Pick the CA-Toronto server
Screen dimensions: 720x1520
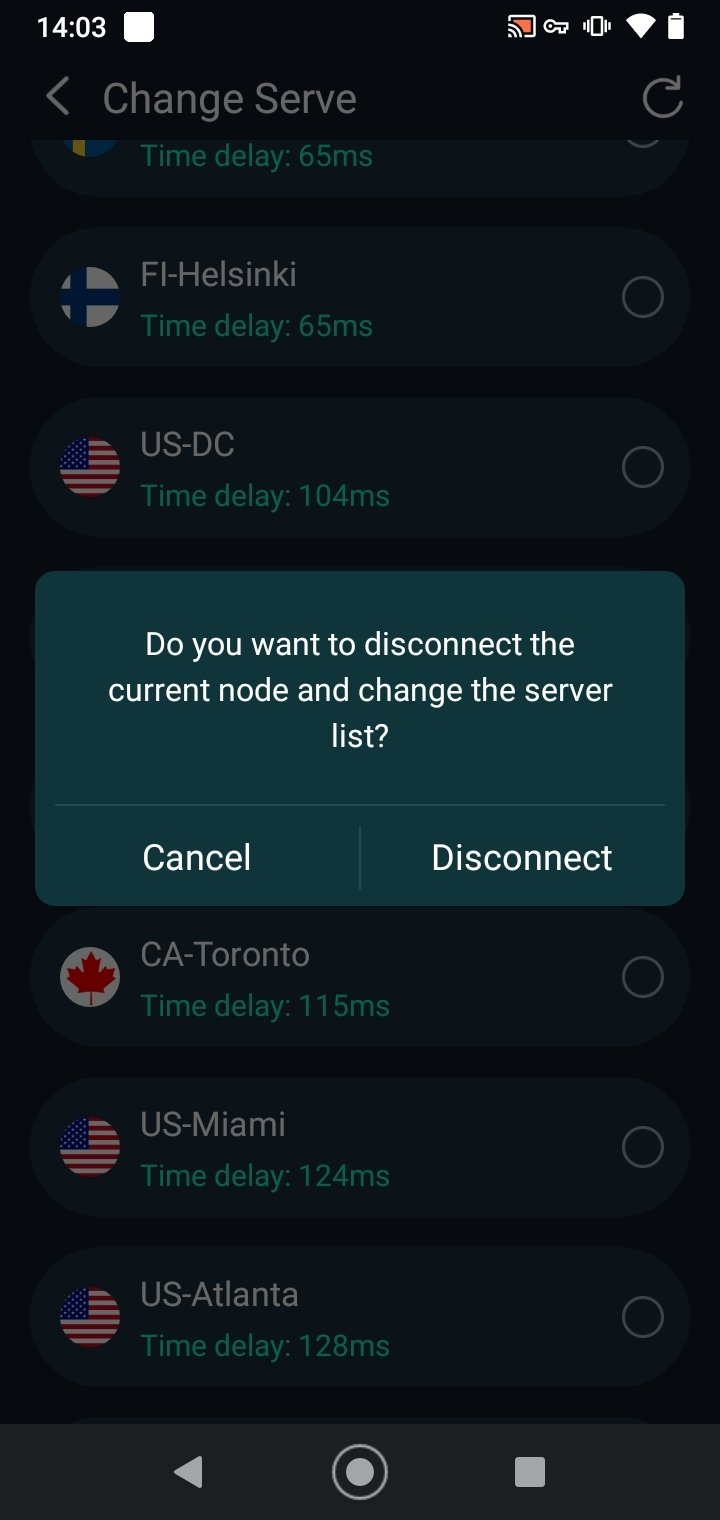click(x=360, y=977)
